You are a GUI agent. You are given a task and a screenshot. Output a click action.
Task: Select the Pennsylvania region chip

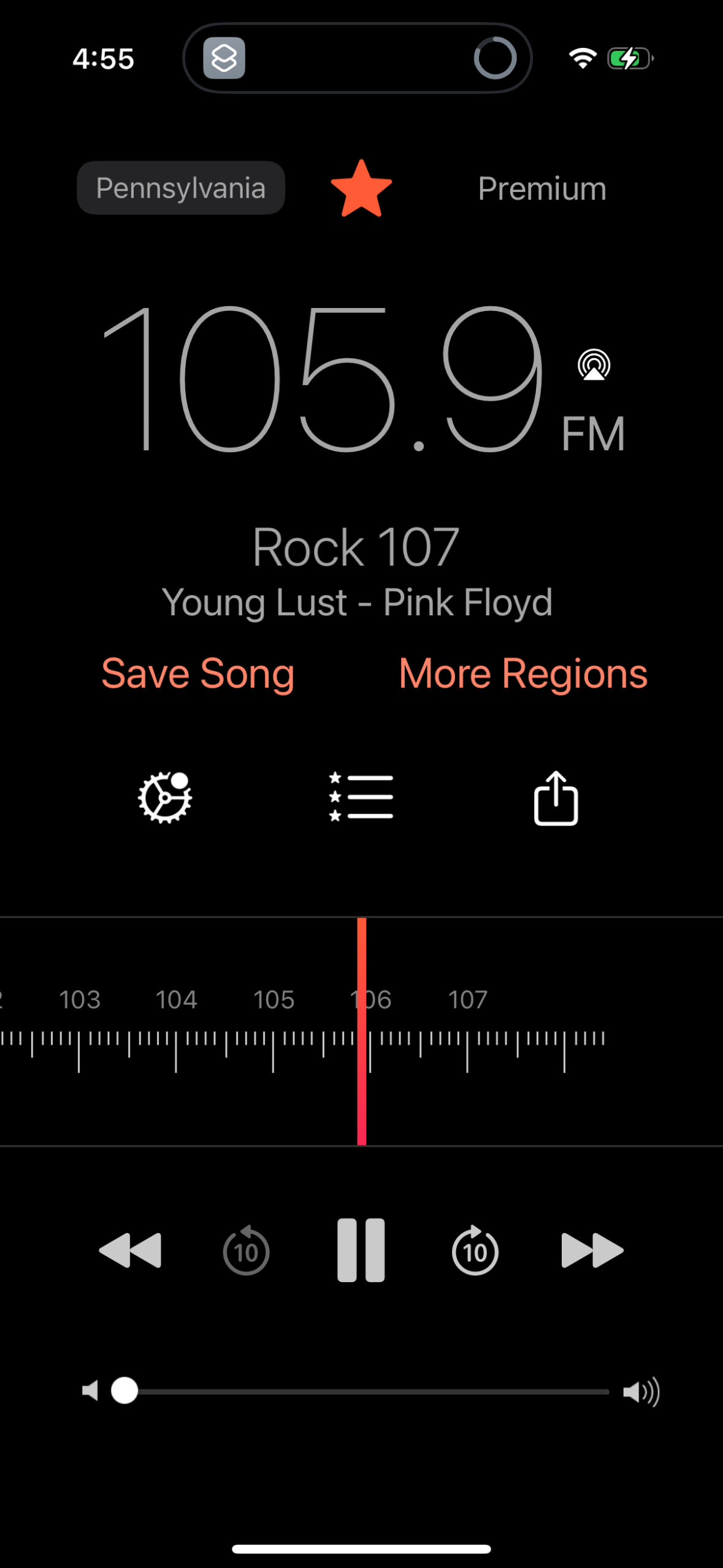coord(180,188)
